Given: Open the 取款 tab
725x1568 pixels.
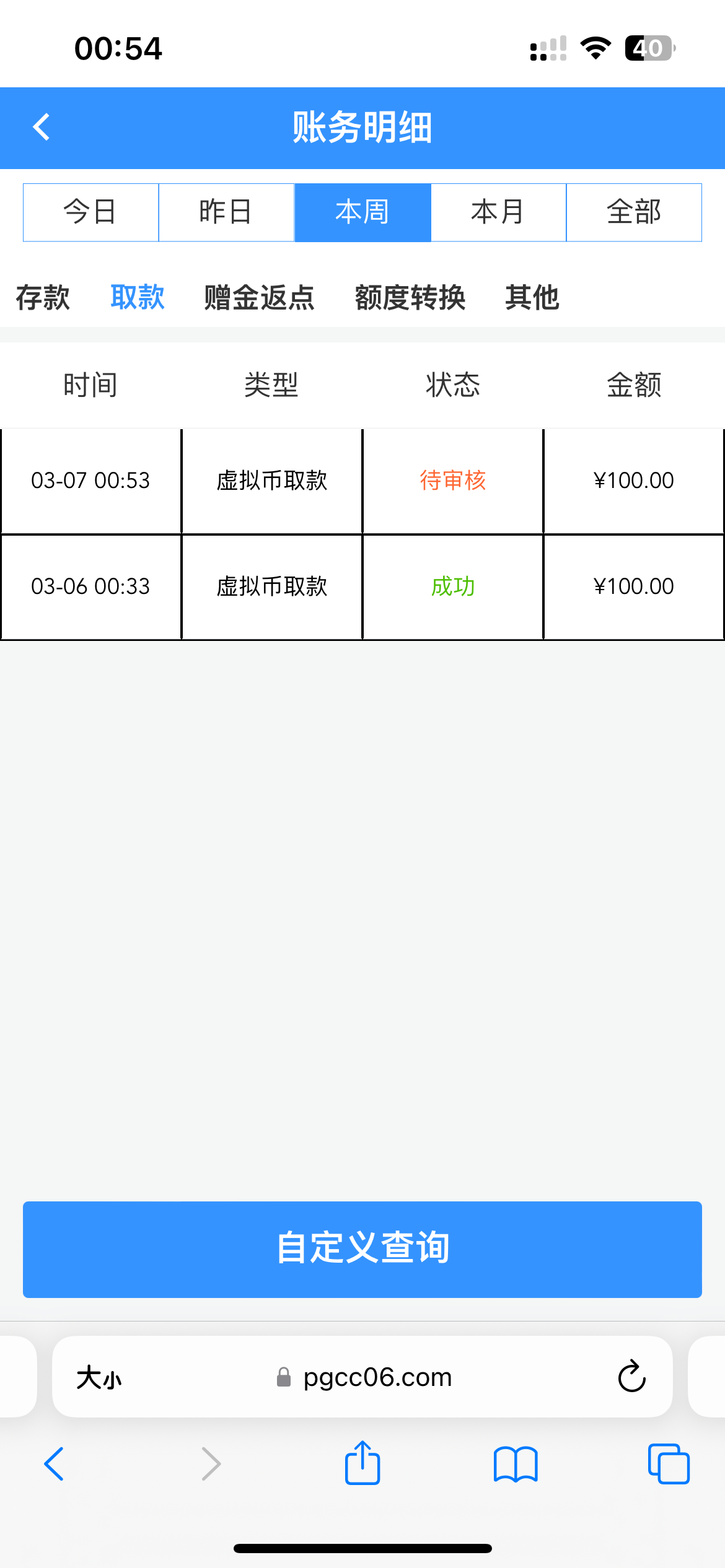Looking at the screenshot, I should pyautogui.click(x=138, y=297).
